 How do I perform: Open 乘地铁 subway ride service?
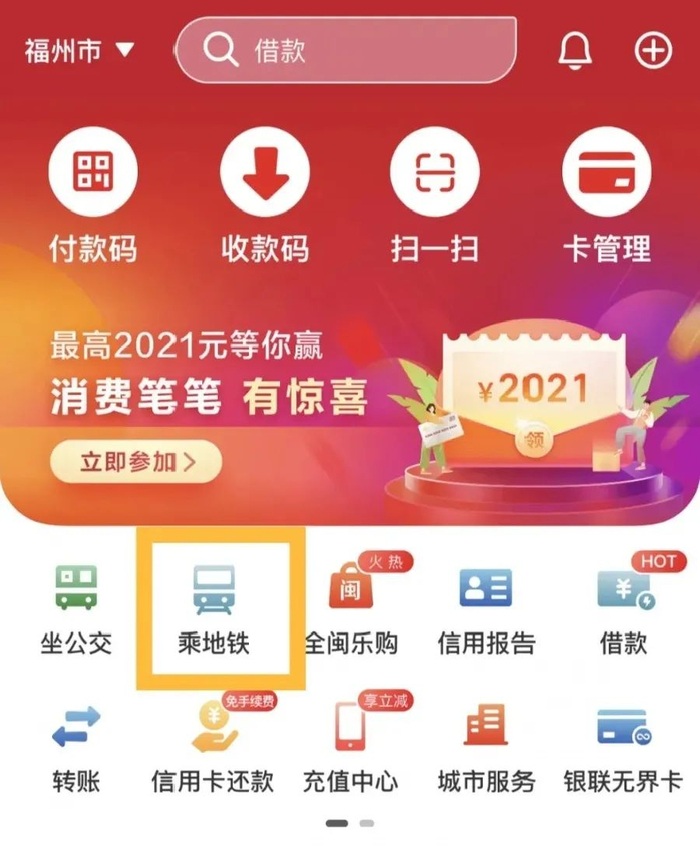[x=213, y=607]
